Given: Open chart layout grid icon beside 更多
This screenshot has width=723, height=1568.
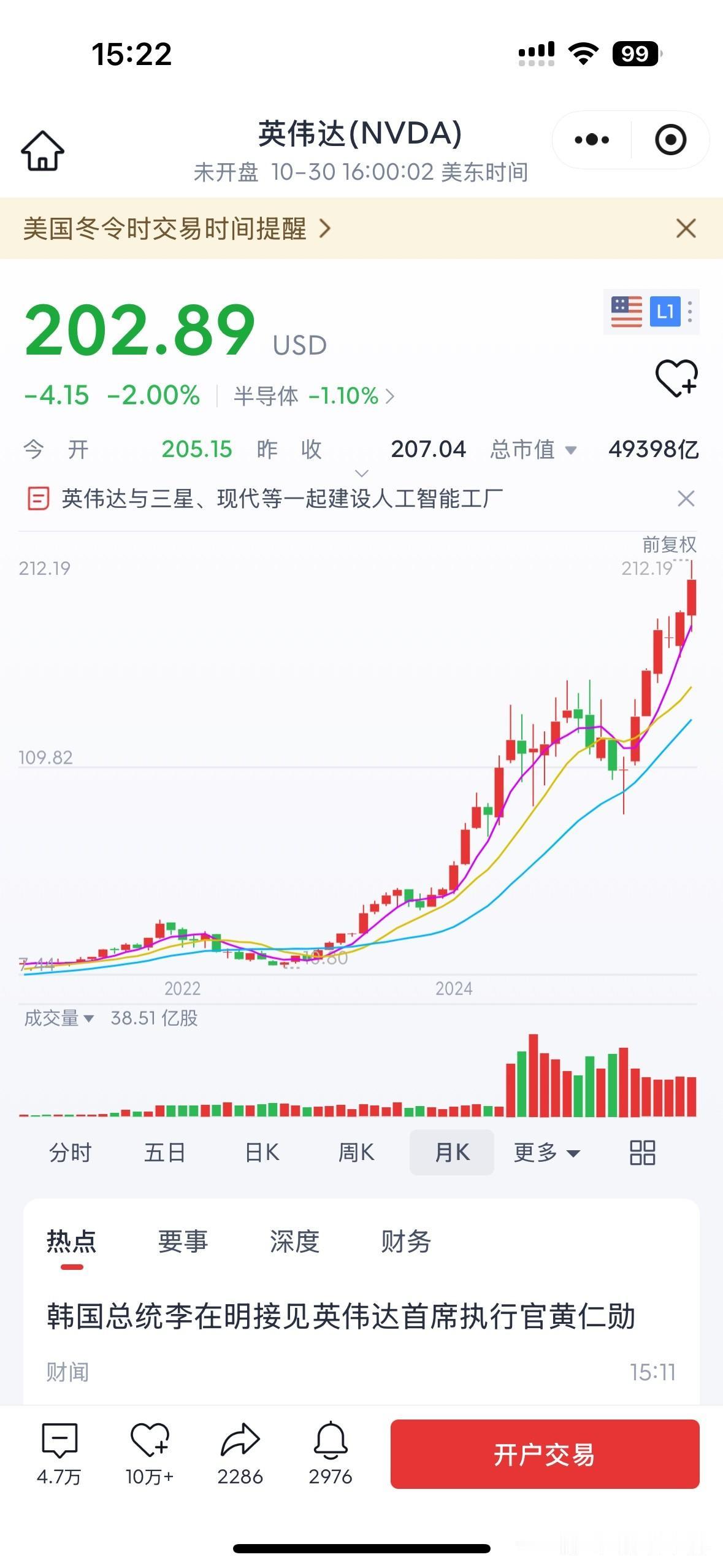Looking at the screenshot, I should coord(642,1151).
